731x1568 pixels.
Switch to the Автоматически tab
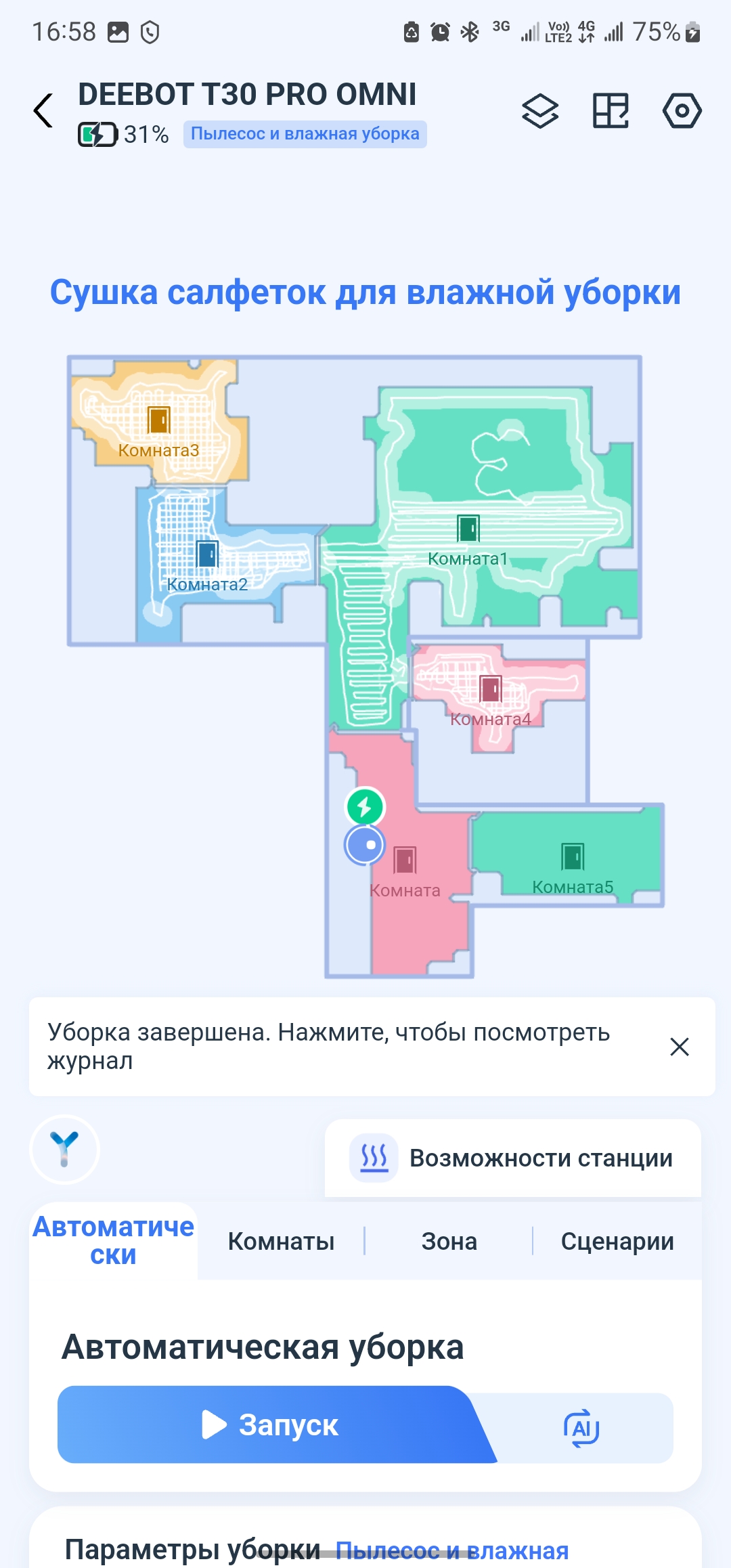(x=114, y=1241)
